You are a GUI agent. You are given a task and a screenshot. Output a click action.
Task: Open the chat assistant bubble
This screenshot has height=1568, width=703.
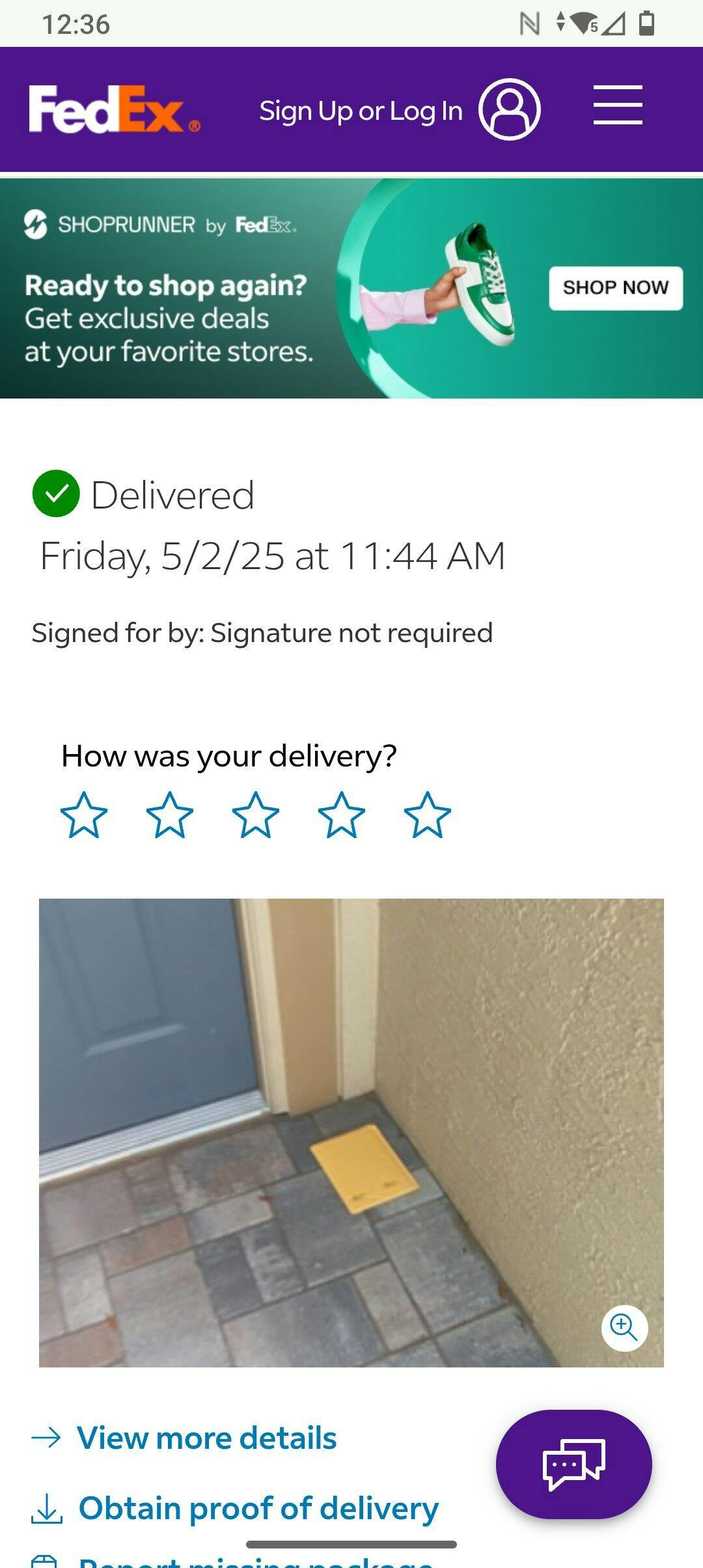point(573,1464)
